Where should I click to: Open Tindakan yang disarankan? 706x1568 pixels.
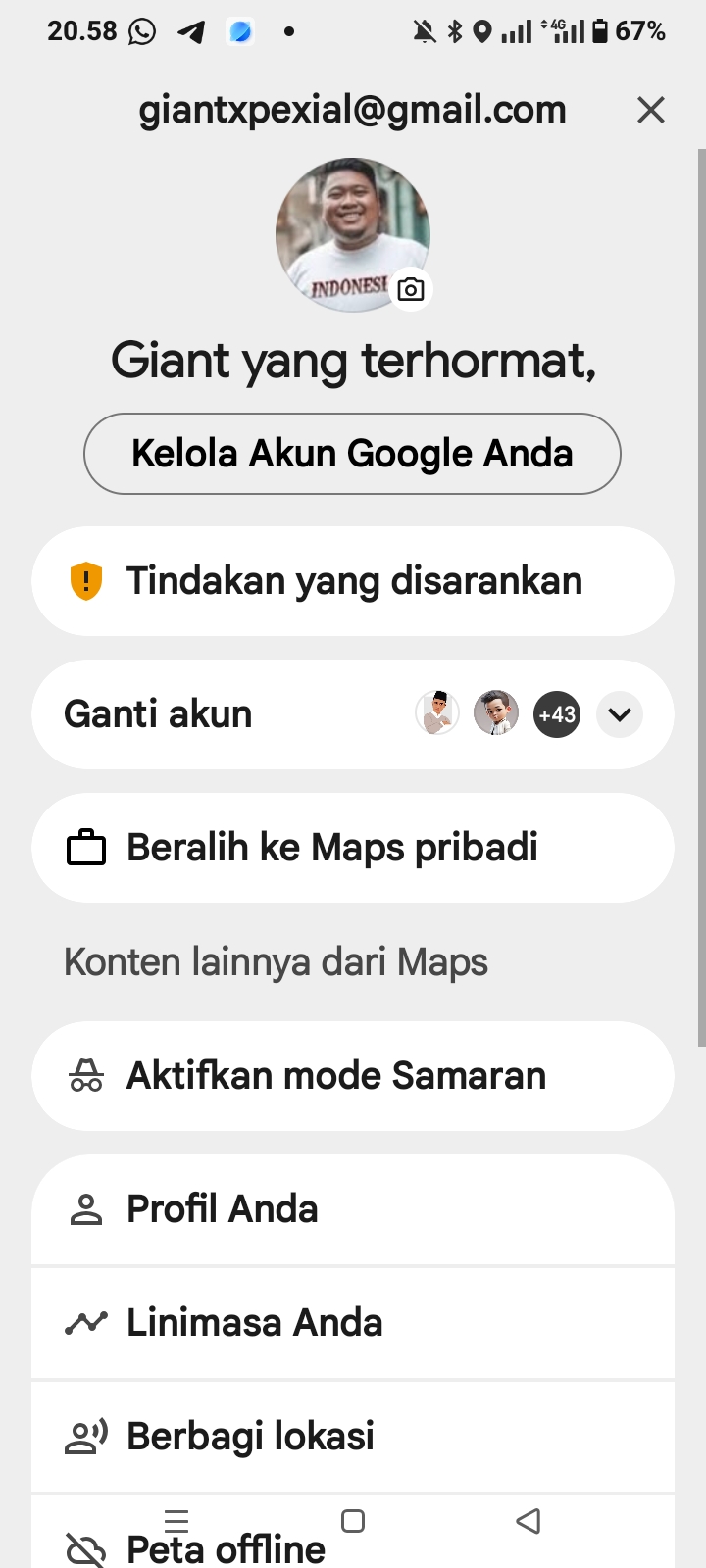[x=353, y=581]
